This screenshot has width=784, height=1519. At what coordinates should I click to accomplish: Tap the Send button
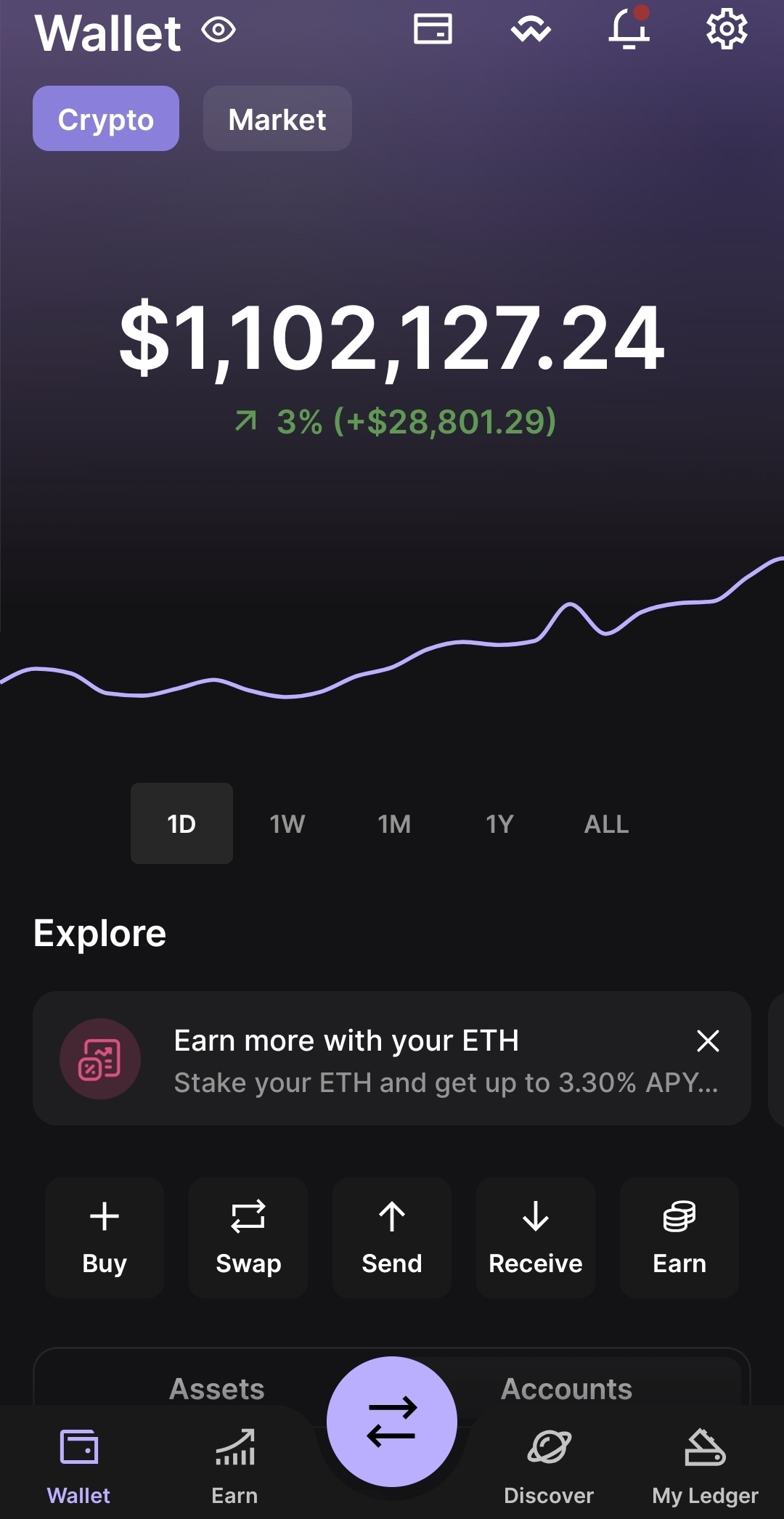tap(392, 1237)
